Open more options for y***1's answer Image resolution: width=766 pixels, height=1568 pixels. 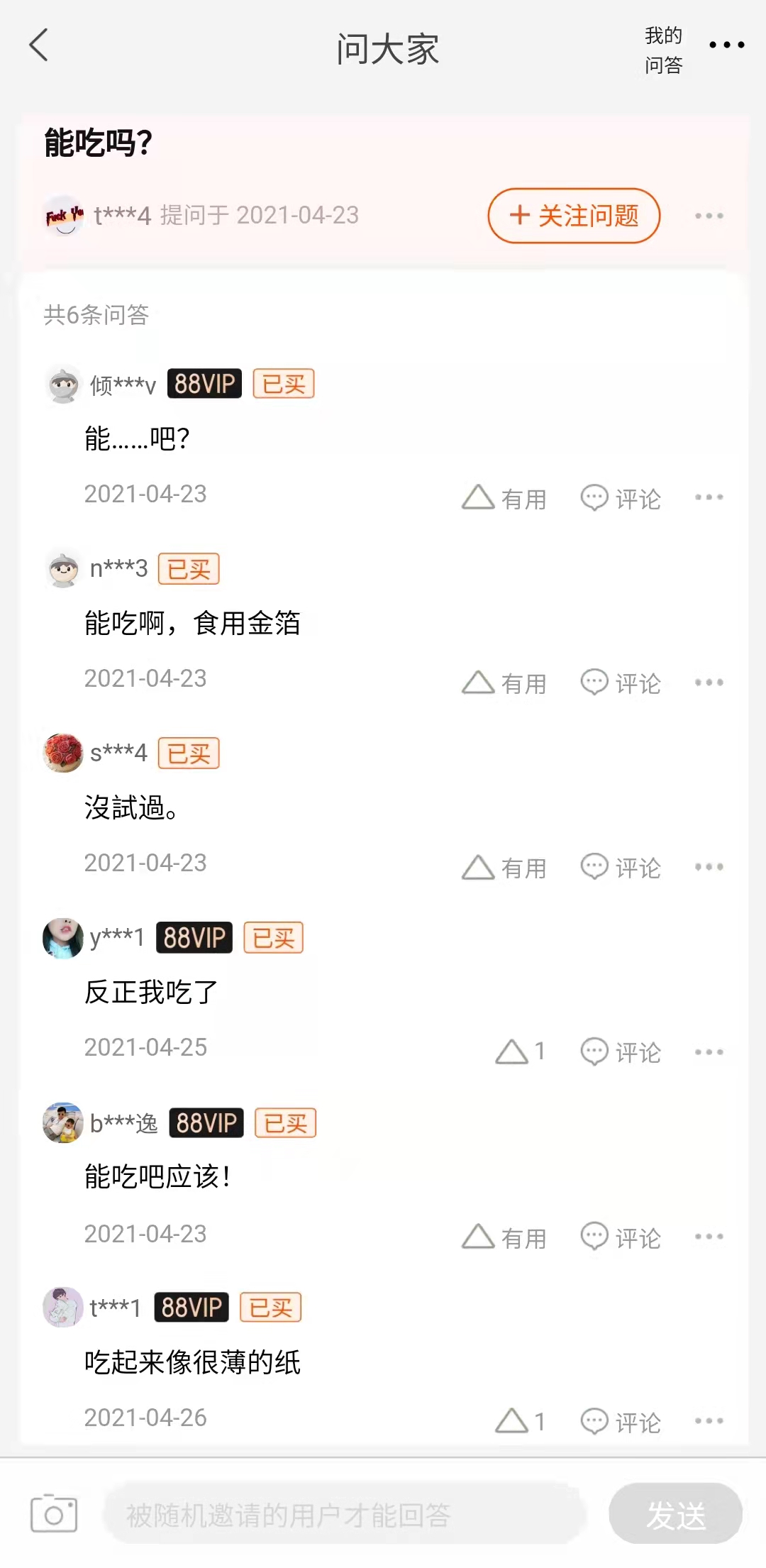click(709, 1051)
